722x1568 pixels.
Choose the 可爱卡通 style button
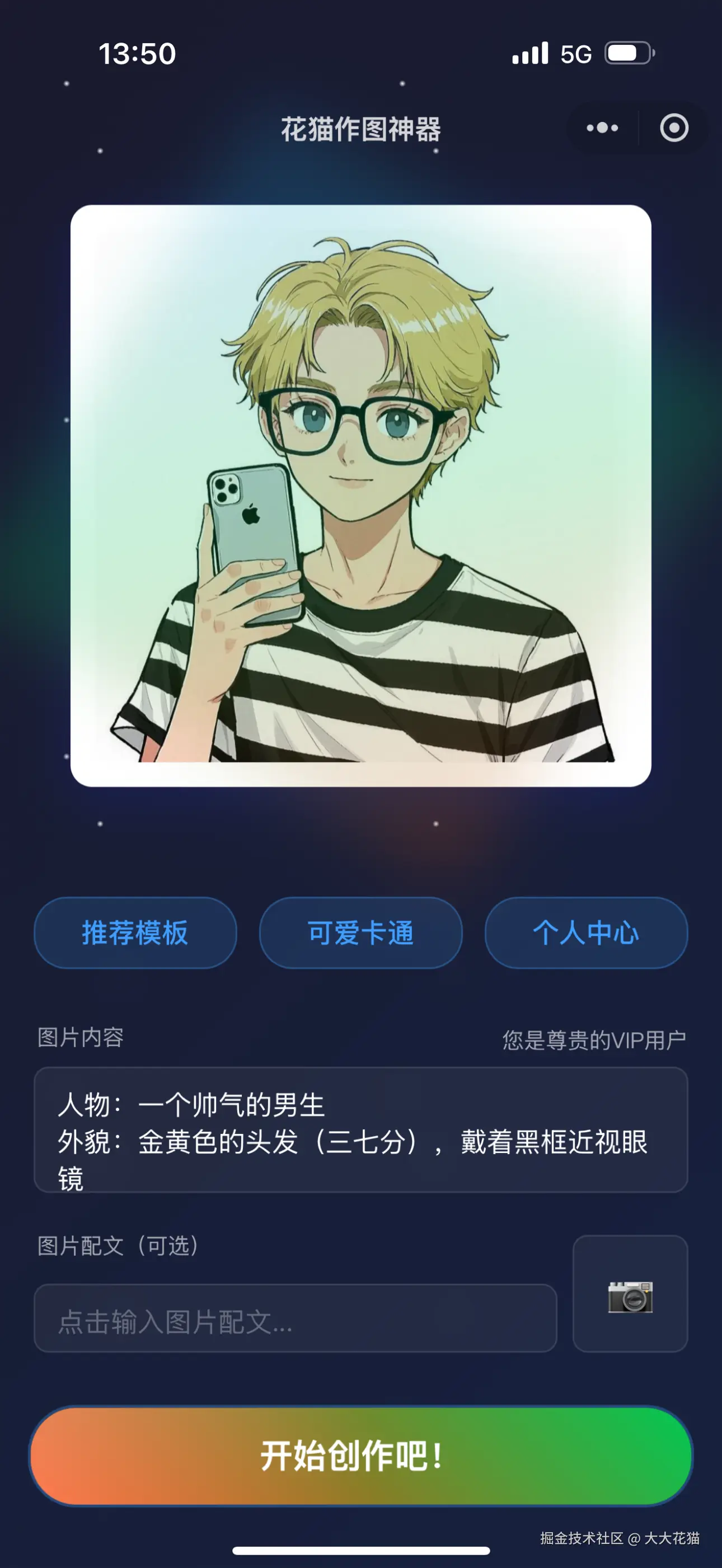(360, 933)
